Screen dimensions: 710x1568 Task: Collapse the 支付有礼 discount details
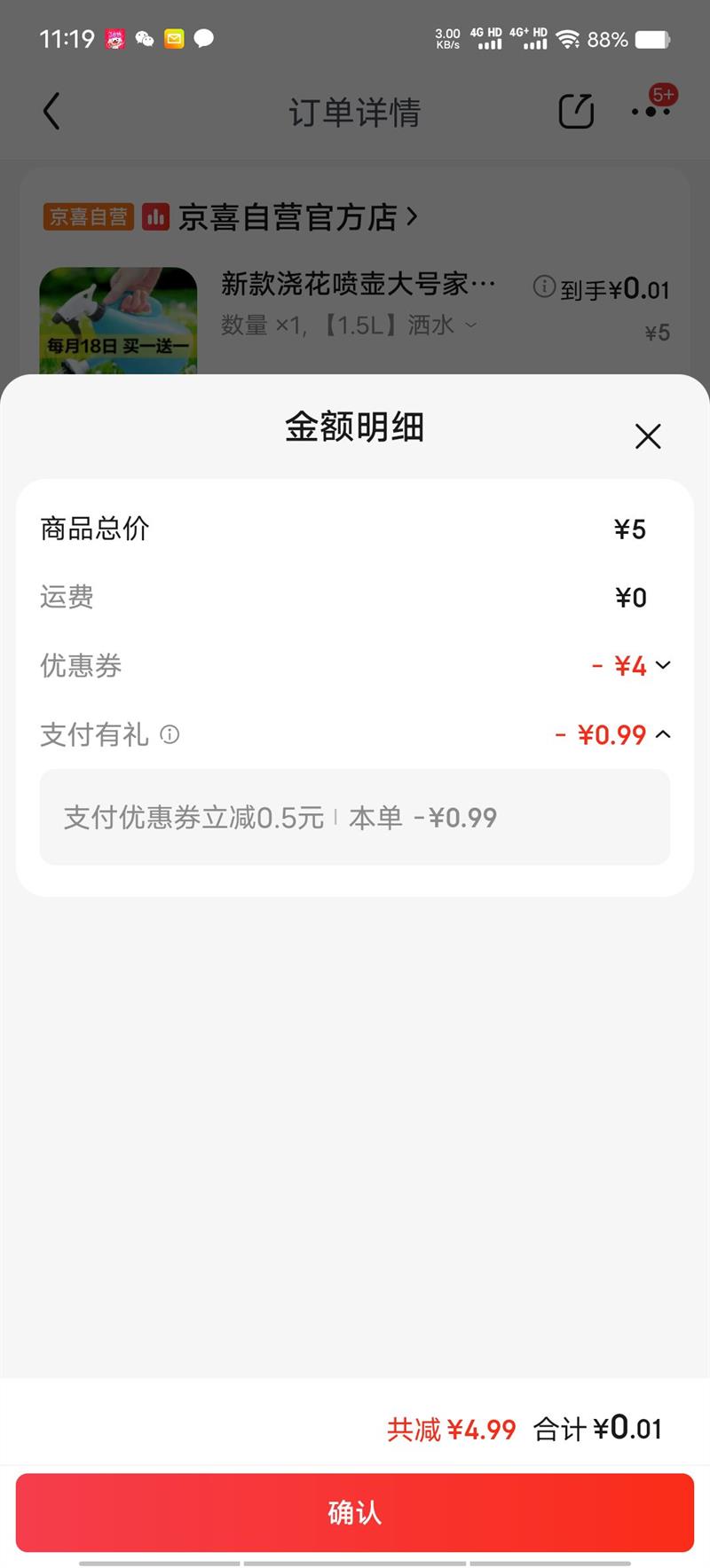click(663, 734)
